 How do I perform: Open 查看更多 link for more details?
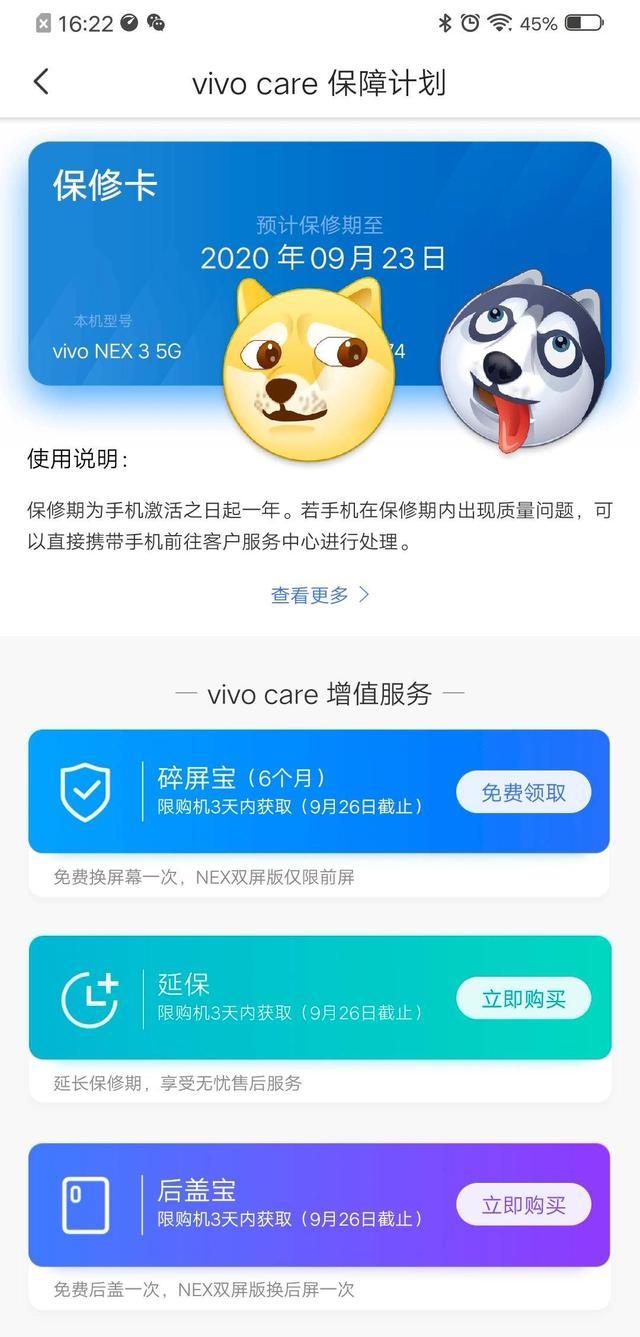320,595
